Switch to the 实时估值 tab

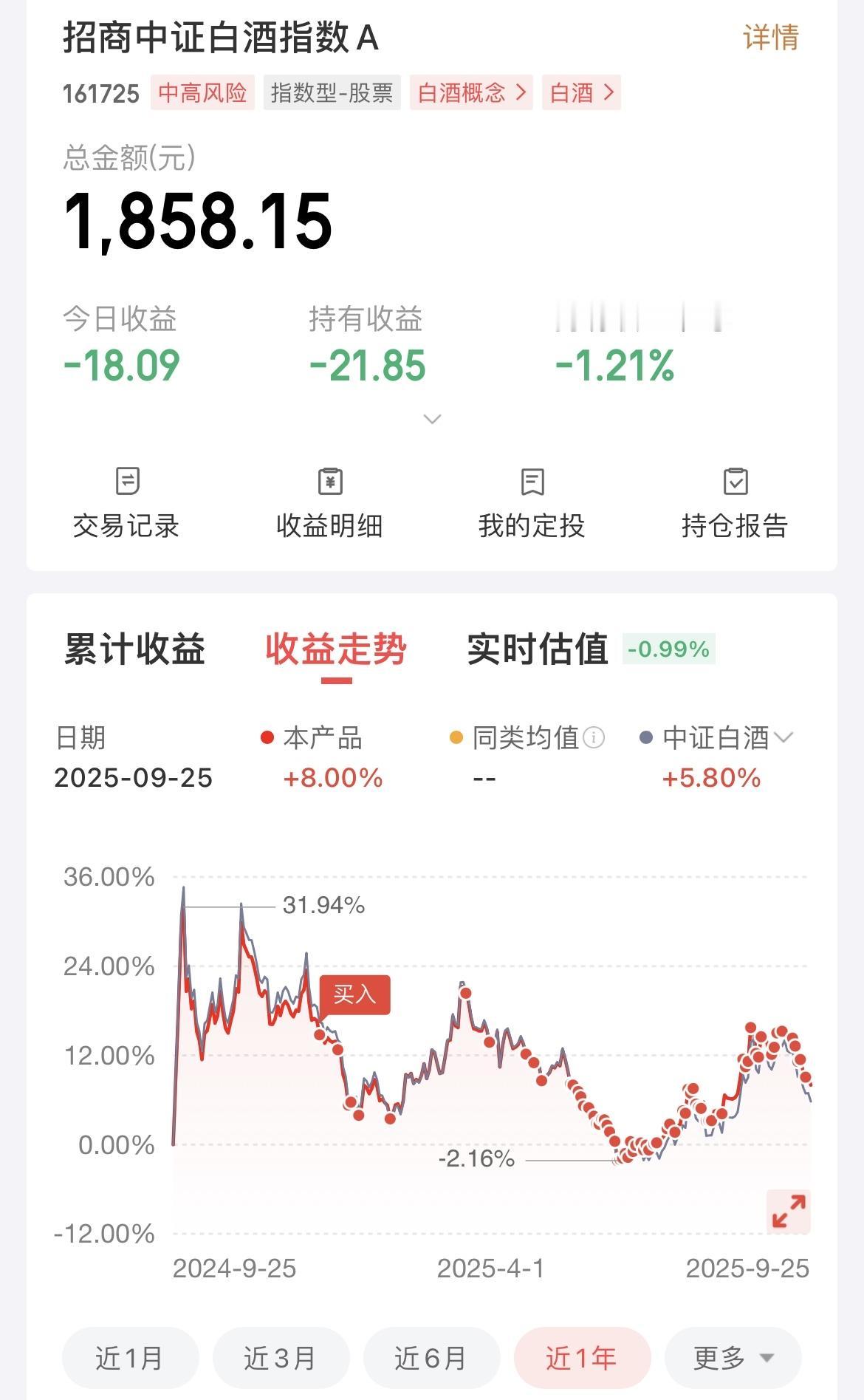coord(537,650)
